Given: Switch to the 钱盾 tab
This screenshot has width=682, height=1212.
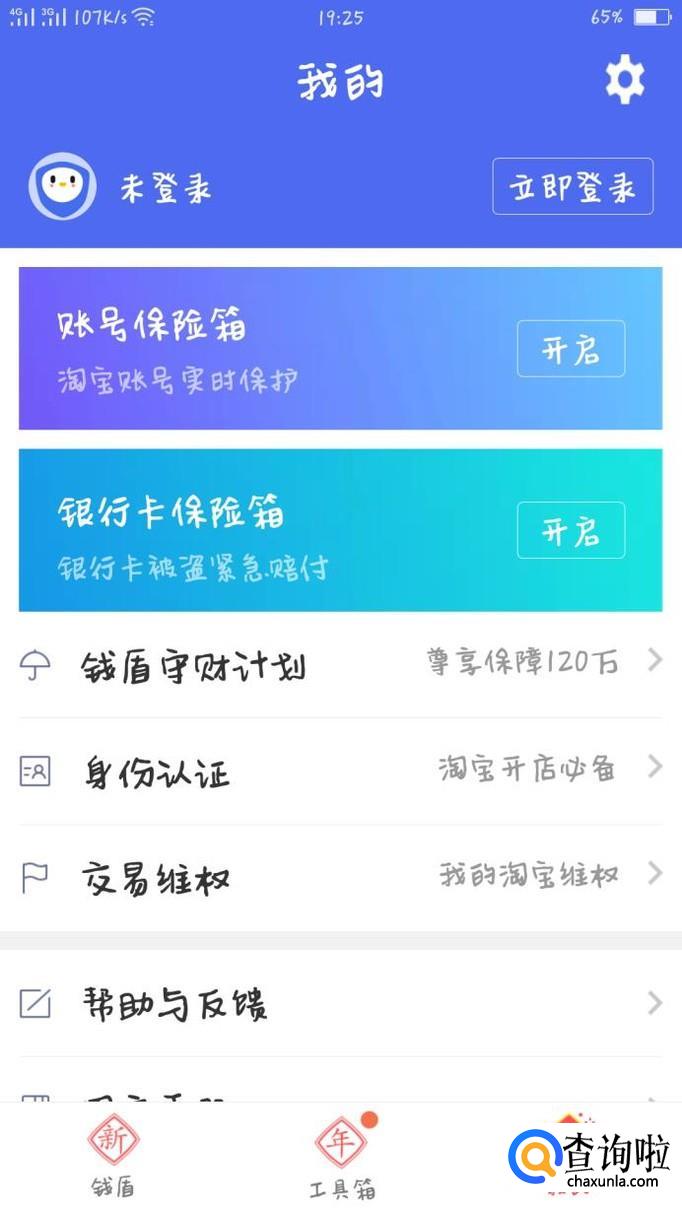Looking at the screenshot, I should [113, 1158].
